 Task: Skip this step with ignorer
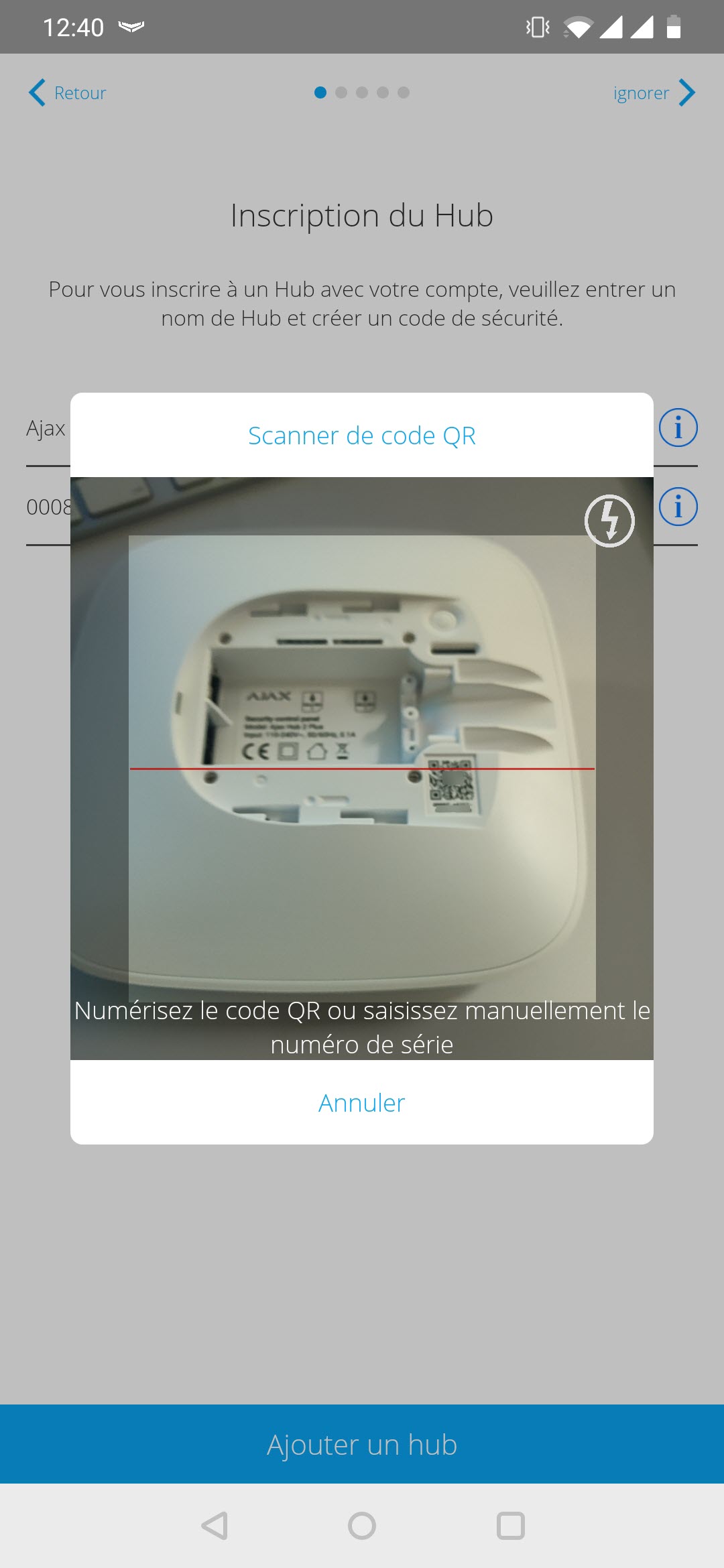click(654, 92)
